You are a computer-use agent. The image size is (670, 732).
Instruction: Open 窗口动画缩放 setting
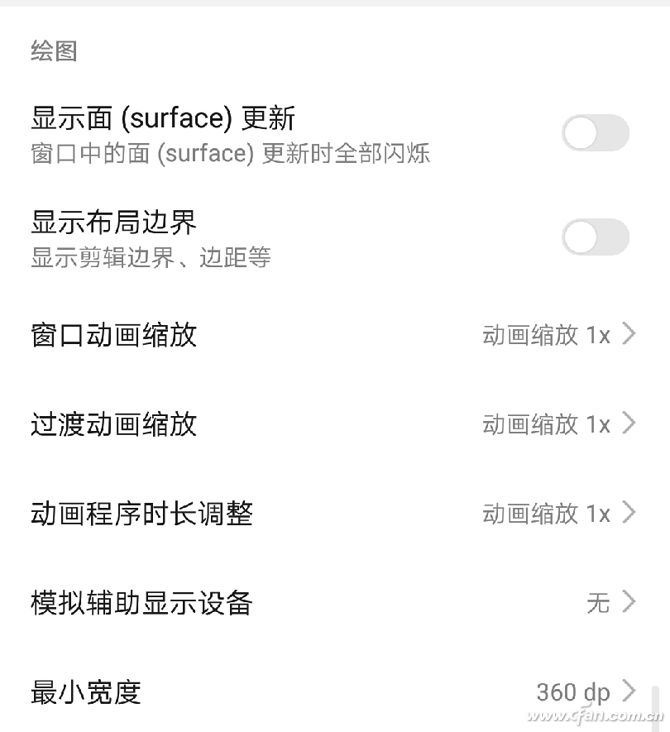click(334, 334)
